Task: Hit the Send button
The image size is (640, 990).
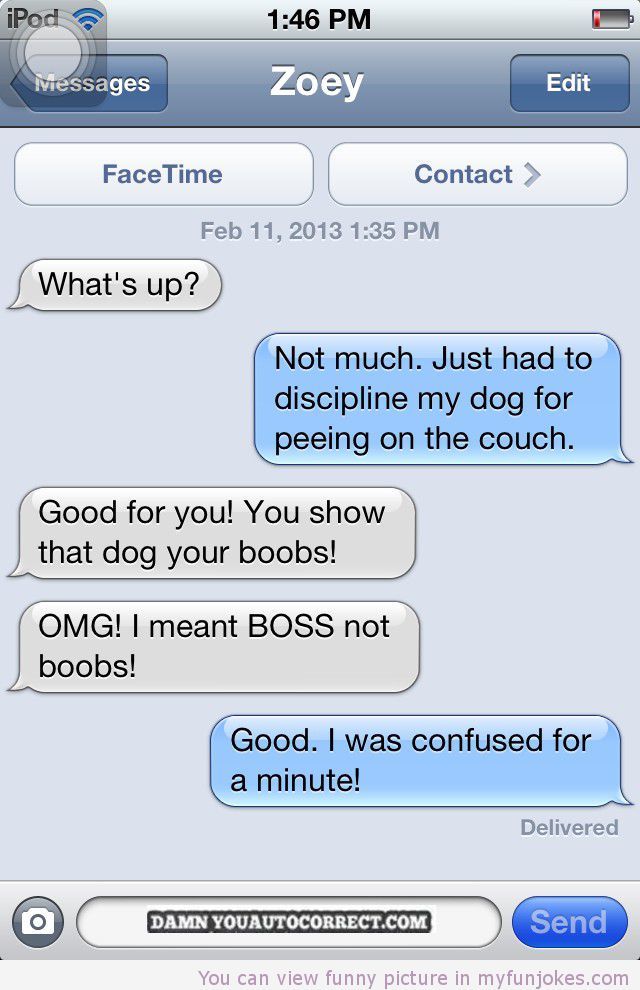Action: click(x=568, y=922)
